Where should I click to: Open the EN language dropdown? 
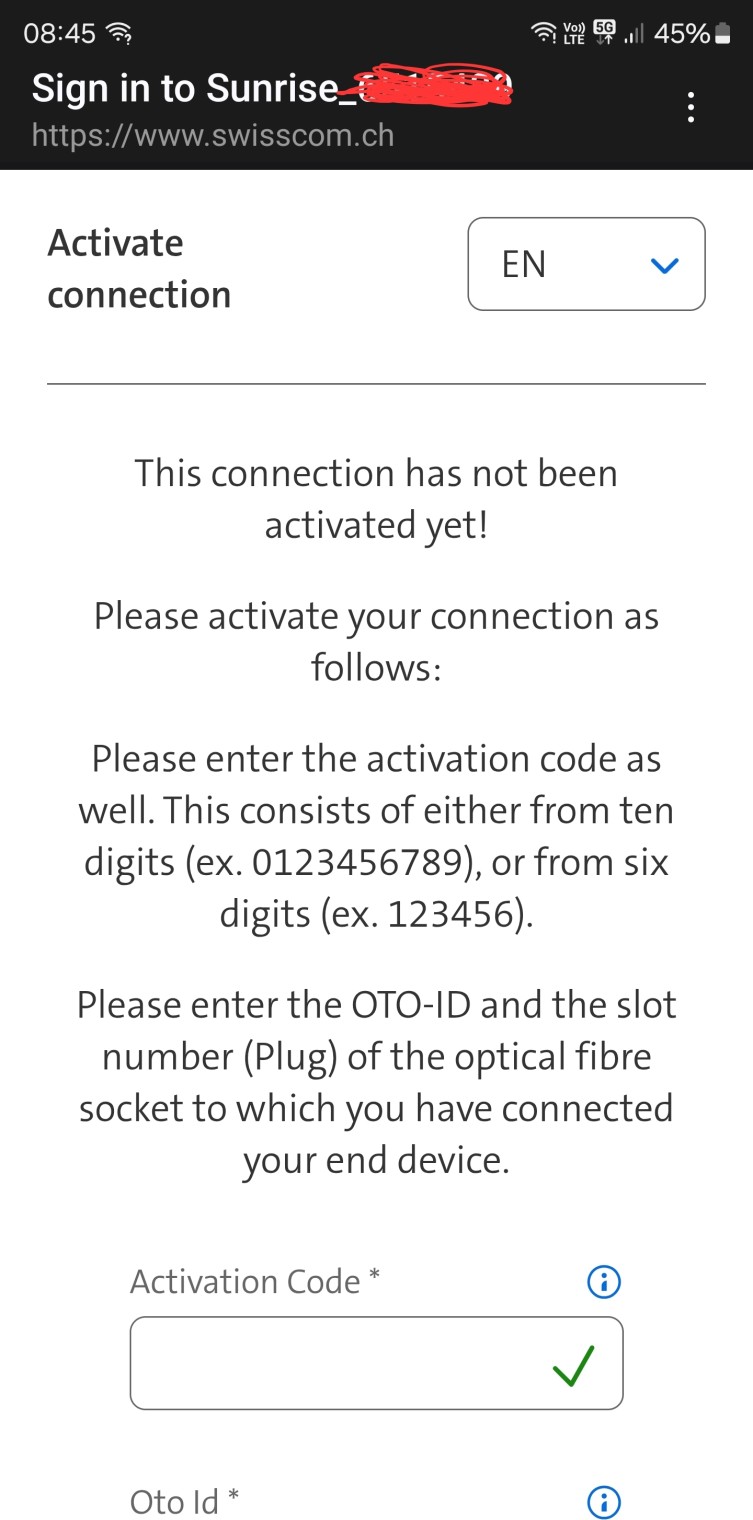(585, 264)
